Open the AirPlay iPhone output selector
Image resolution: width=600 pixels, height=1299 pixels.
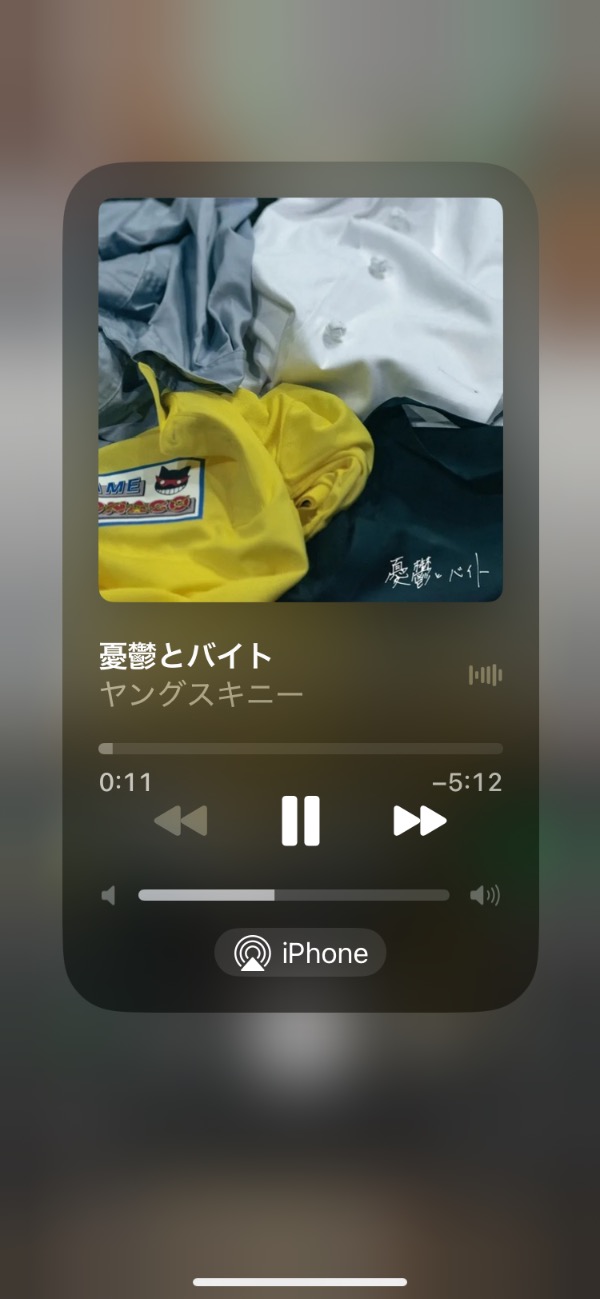pos(300,953)
